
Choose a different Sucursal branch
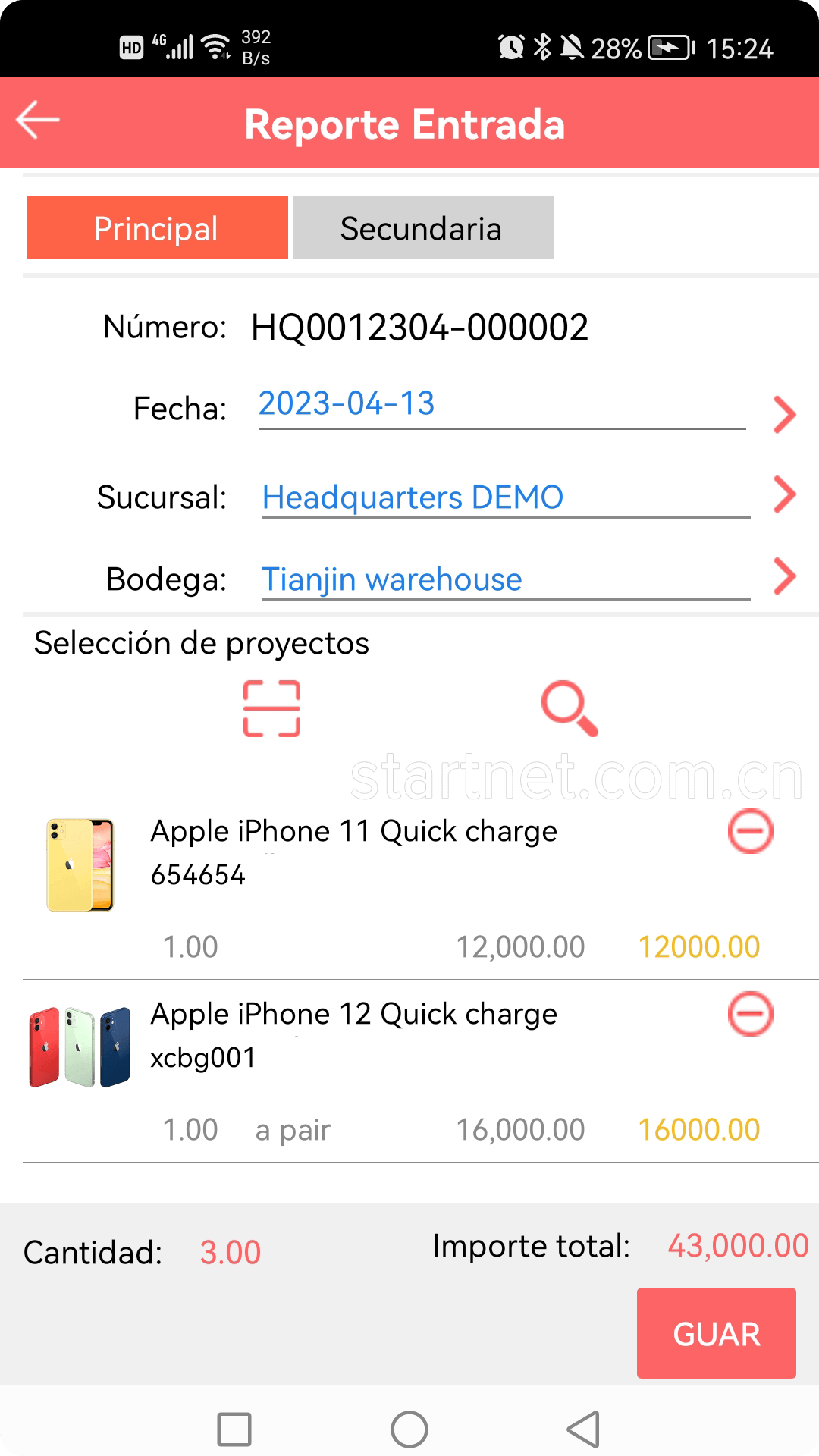coord(504,497)
